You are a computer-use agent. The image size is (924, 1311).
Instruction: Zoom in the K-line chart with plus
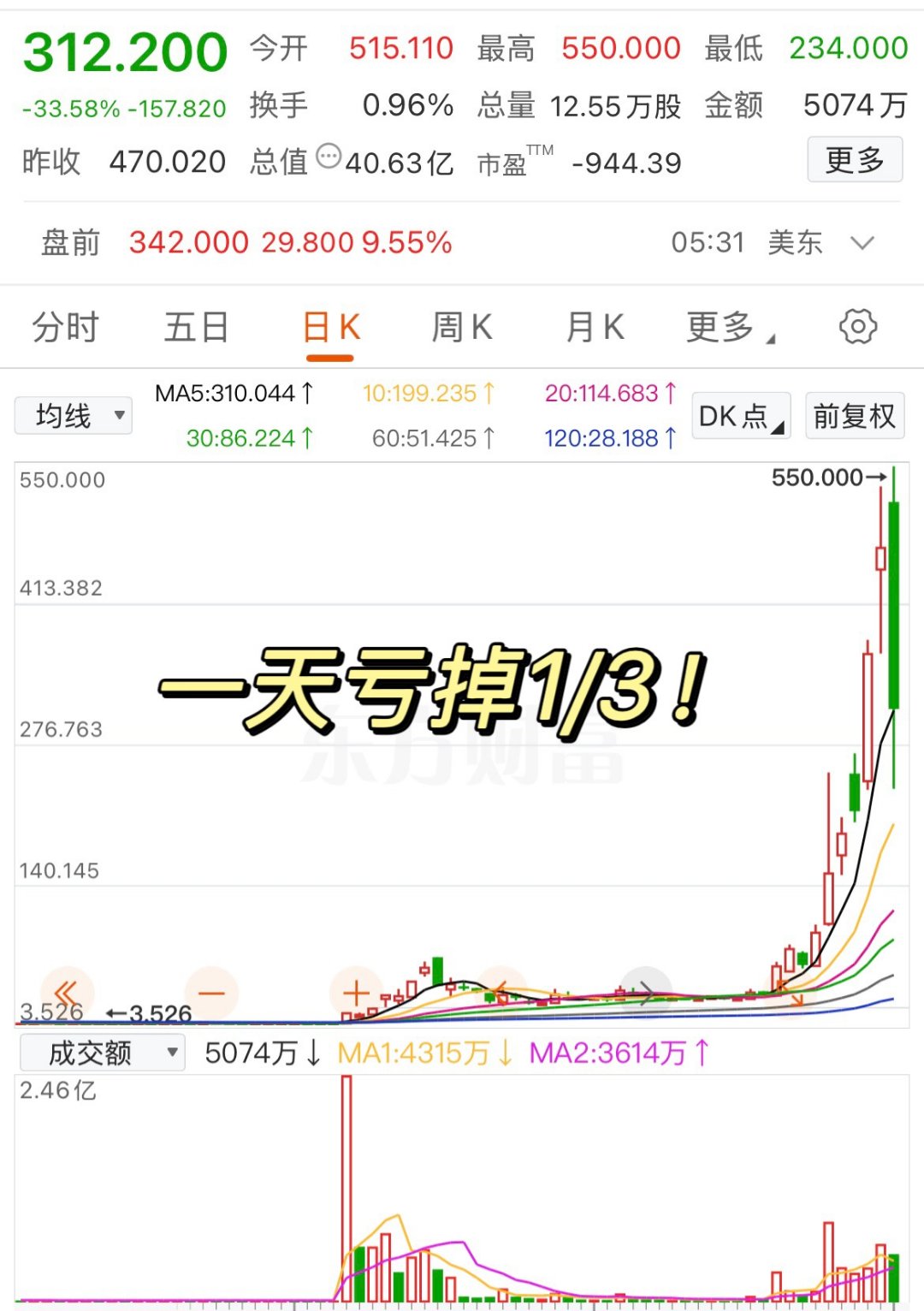coord(356,994)
